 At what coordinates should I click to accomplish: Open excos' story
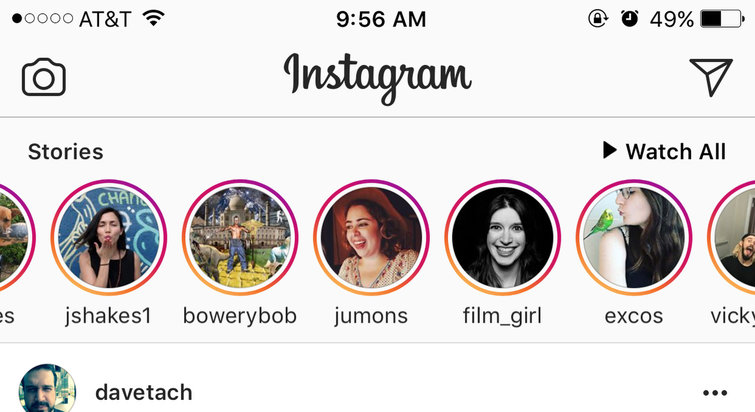(x=634, y=238)
